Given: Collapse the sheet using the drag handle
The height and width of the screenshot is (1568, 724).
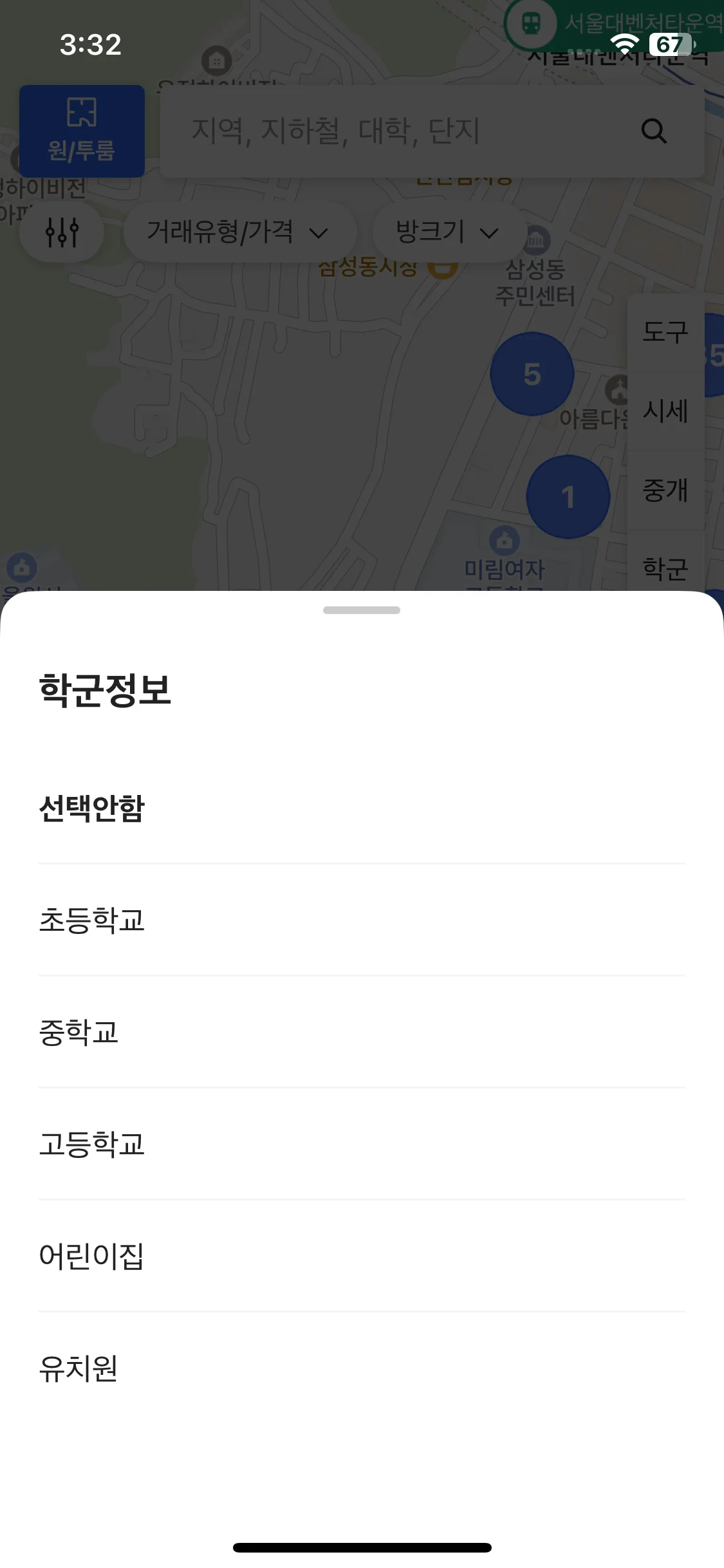Looking at the screenshot, I should coord(362,610).
